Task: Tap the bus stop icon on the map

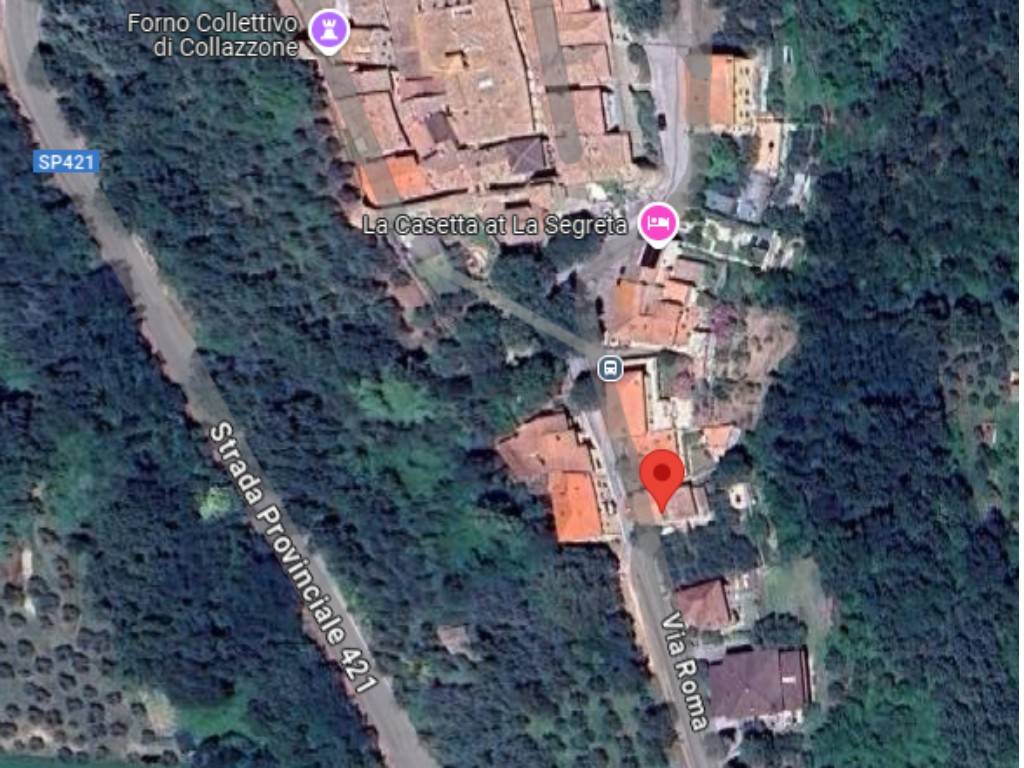Action: tap(610, 368)
